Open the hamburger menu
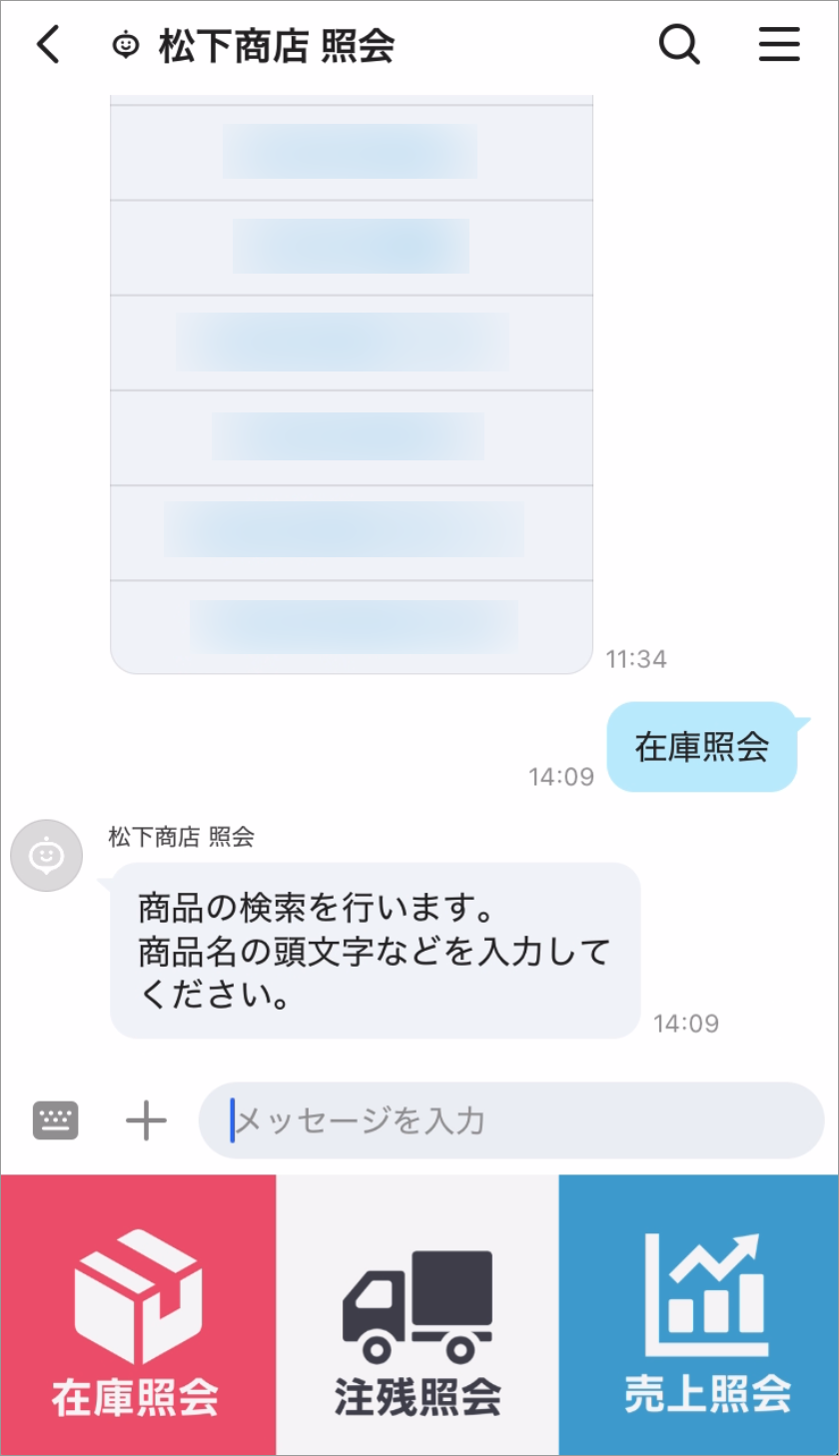Viewport: 839px width, 1456px height. coord(779,46)
